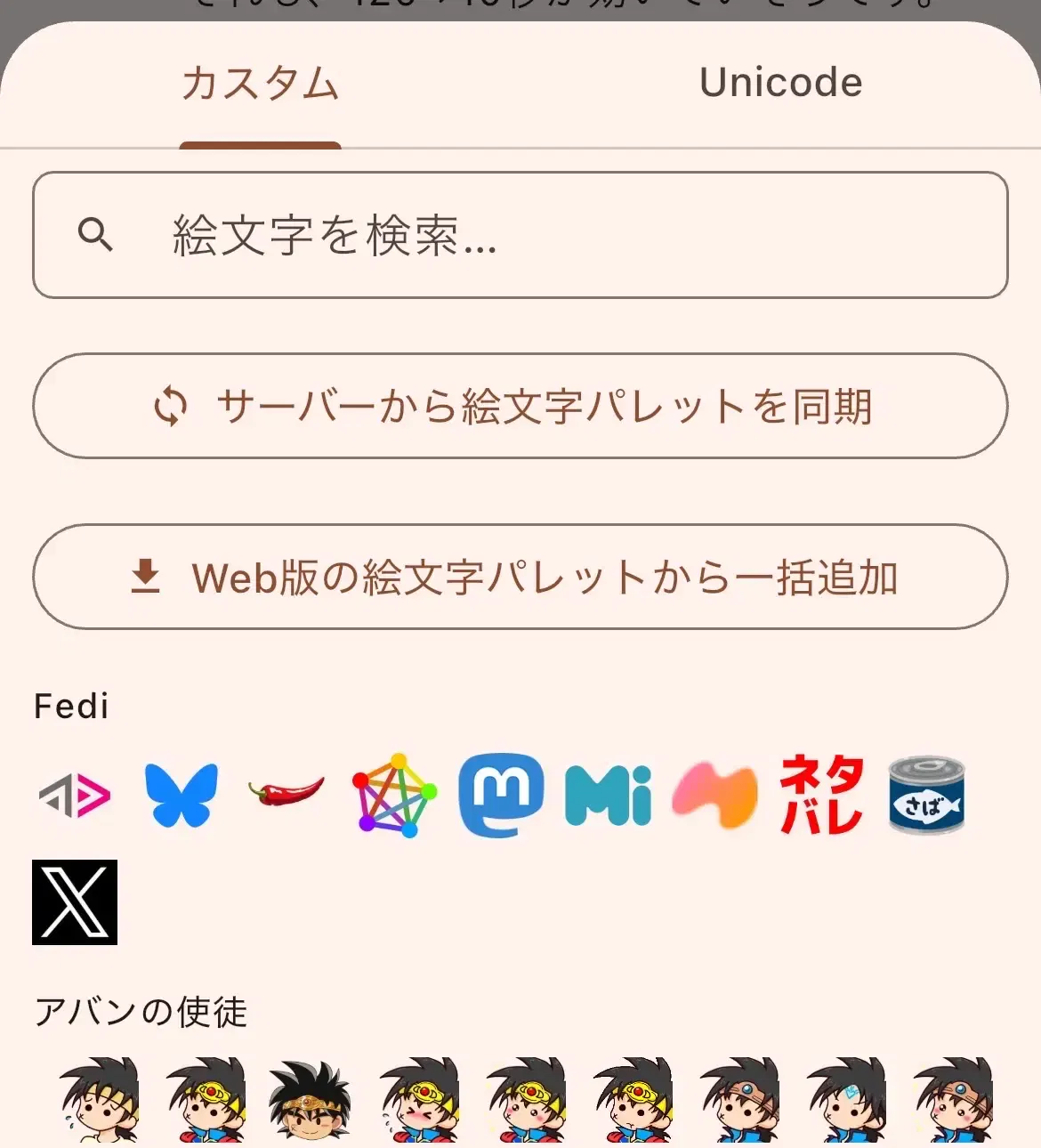Insert the colorful Fediverse pentagon emoji
This screenshot has height=1148, width=1041.
(395, 795)
